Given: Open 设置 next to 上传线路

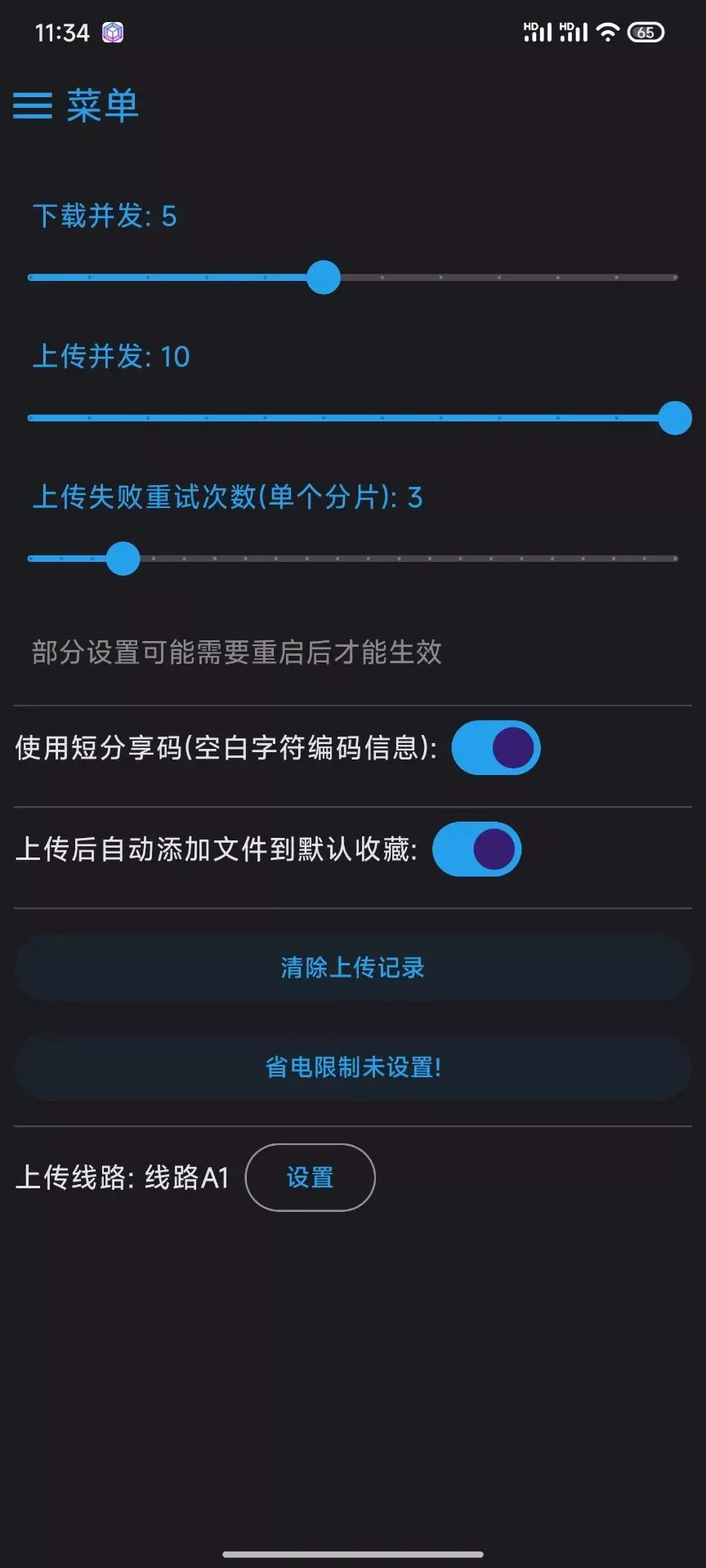Looking at the screenshot, I should coord(310,1177).
